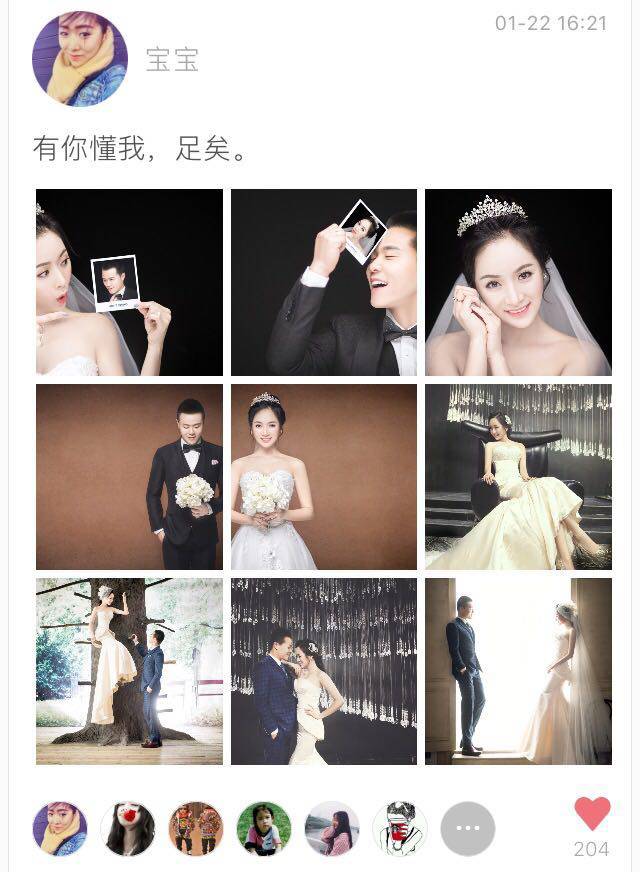The height and width of the screenshot is (872, 640).
Task: View photo of bride holding groom's polaroid
Action: point(129,282)
